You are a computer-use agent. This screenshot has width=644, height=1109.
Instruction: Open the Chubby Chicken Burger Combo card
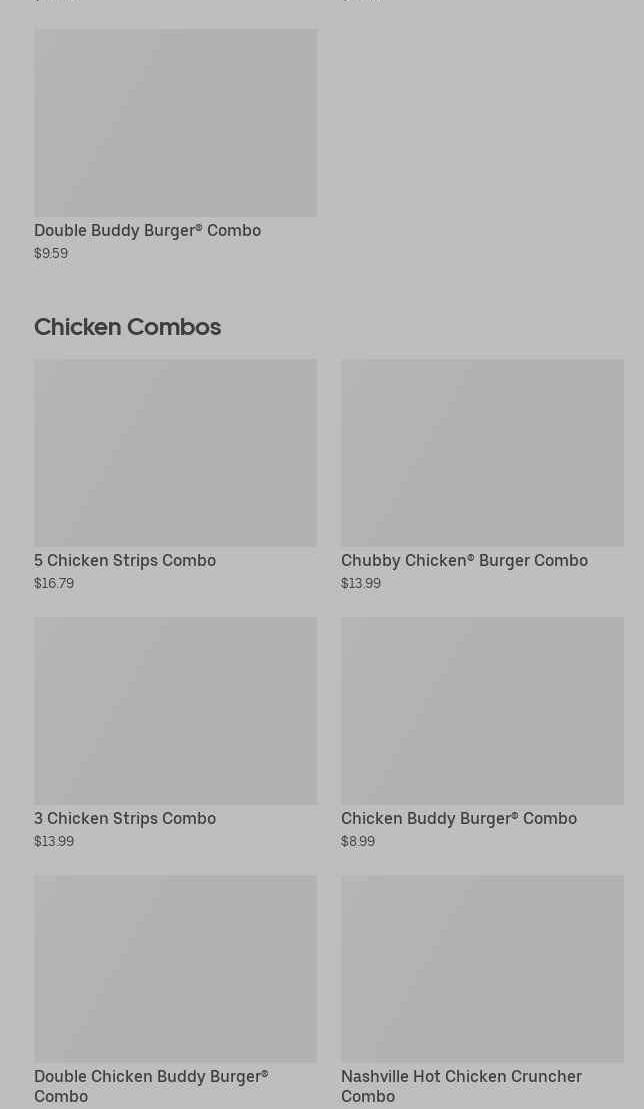482,475
